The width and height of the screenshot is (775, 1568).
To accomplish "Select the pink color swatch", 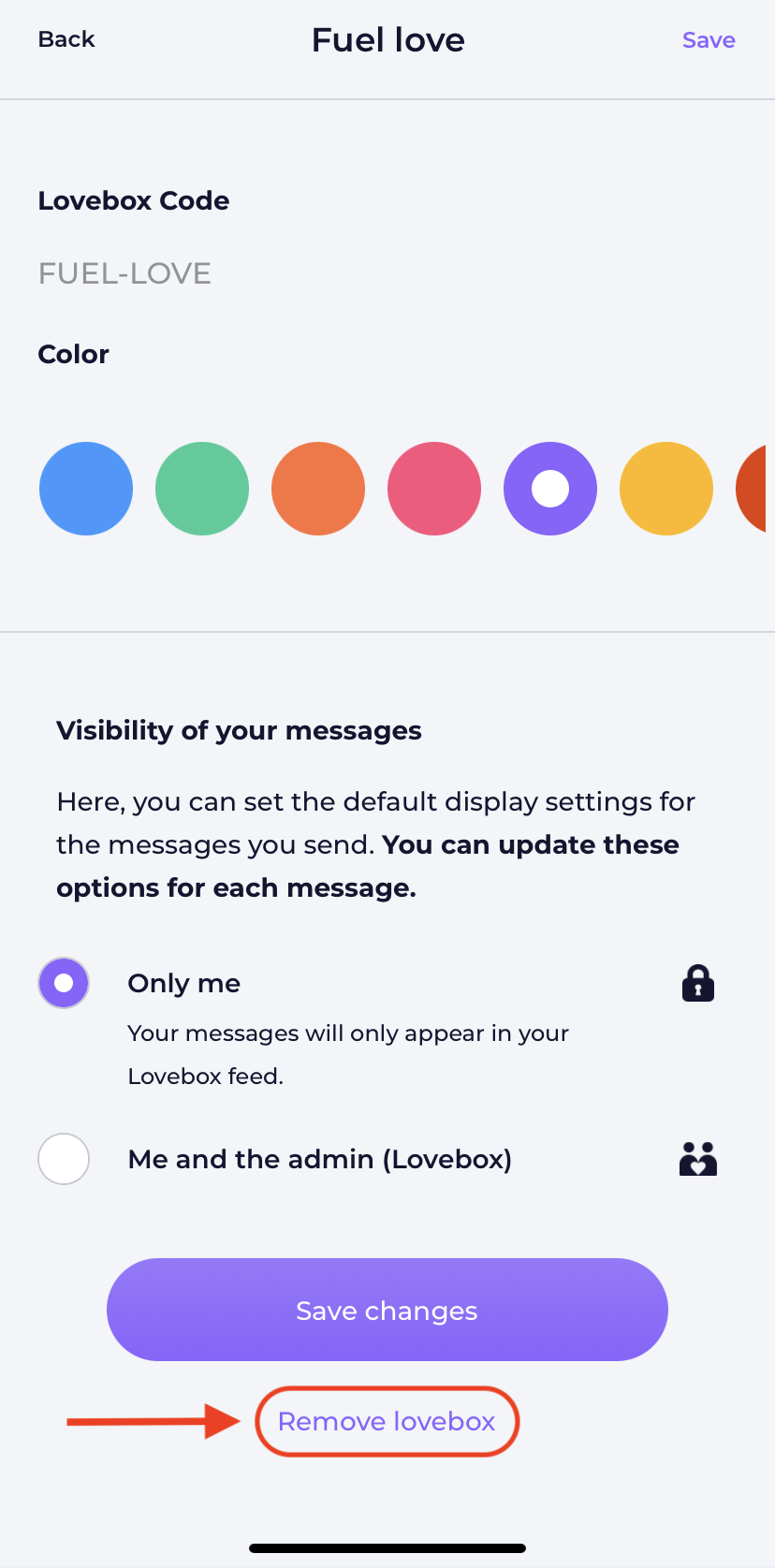I will tap(434, 489).
